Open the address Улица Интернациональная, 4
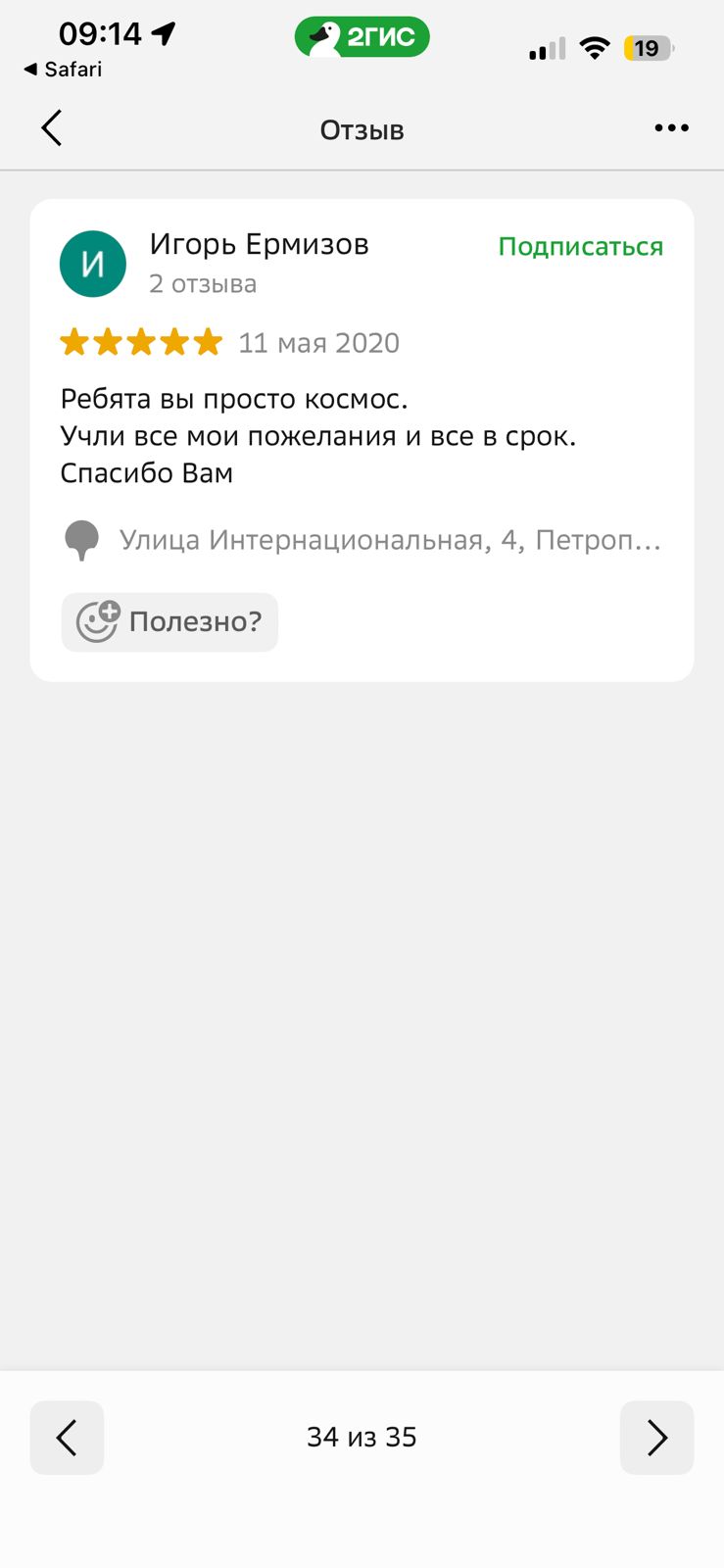Image resolution: width=724 pixels, height=1568 pixels. pos(389,540)
